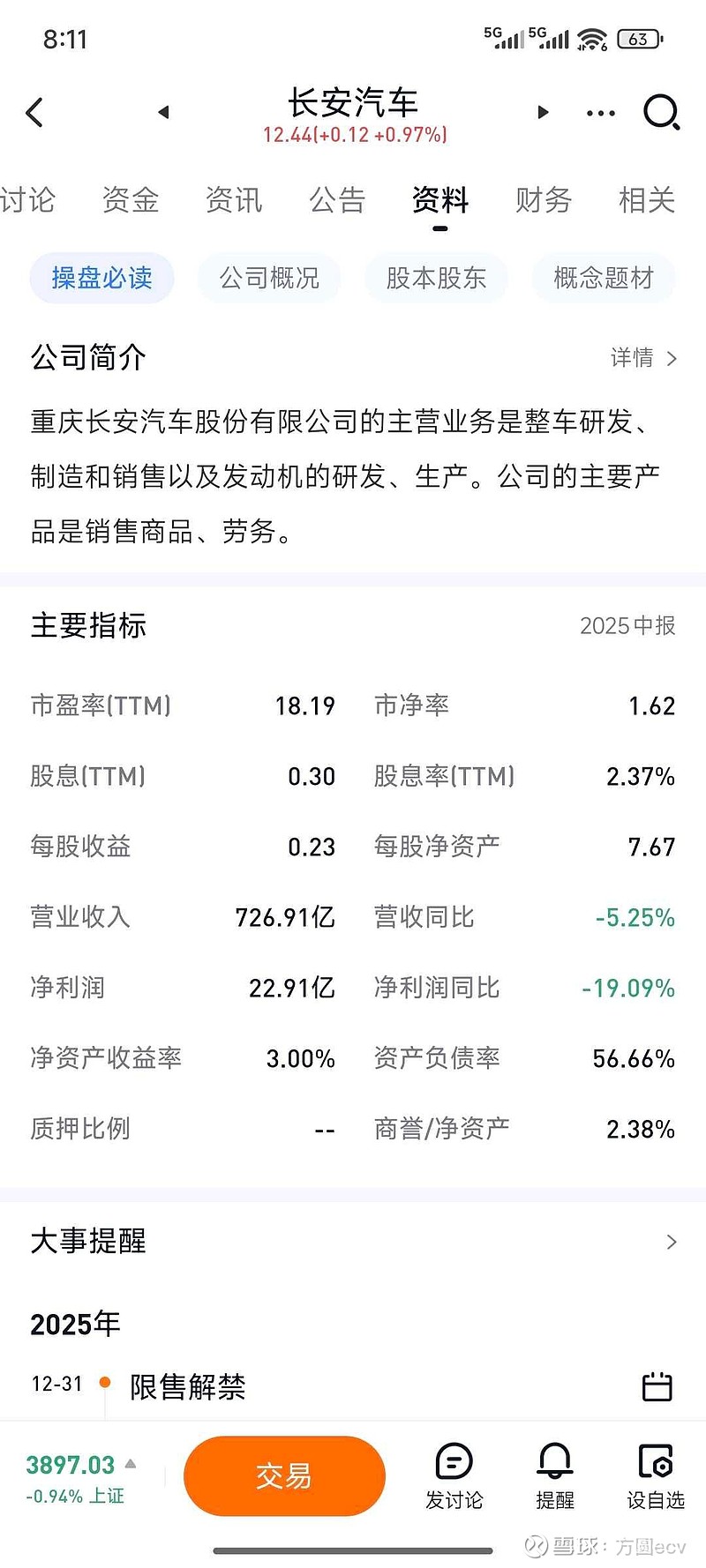Image resolution: width=706 pixels, height=1568 pixels.
Task: Tap the orange 交易 button
Action: point(284,1475)
